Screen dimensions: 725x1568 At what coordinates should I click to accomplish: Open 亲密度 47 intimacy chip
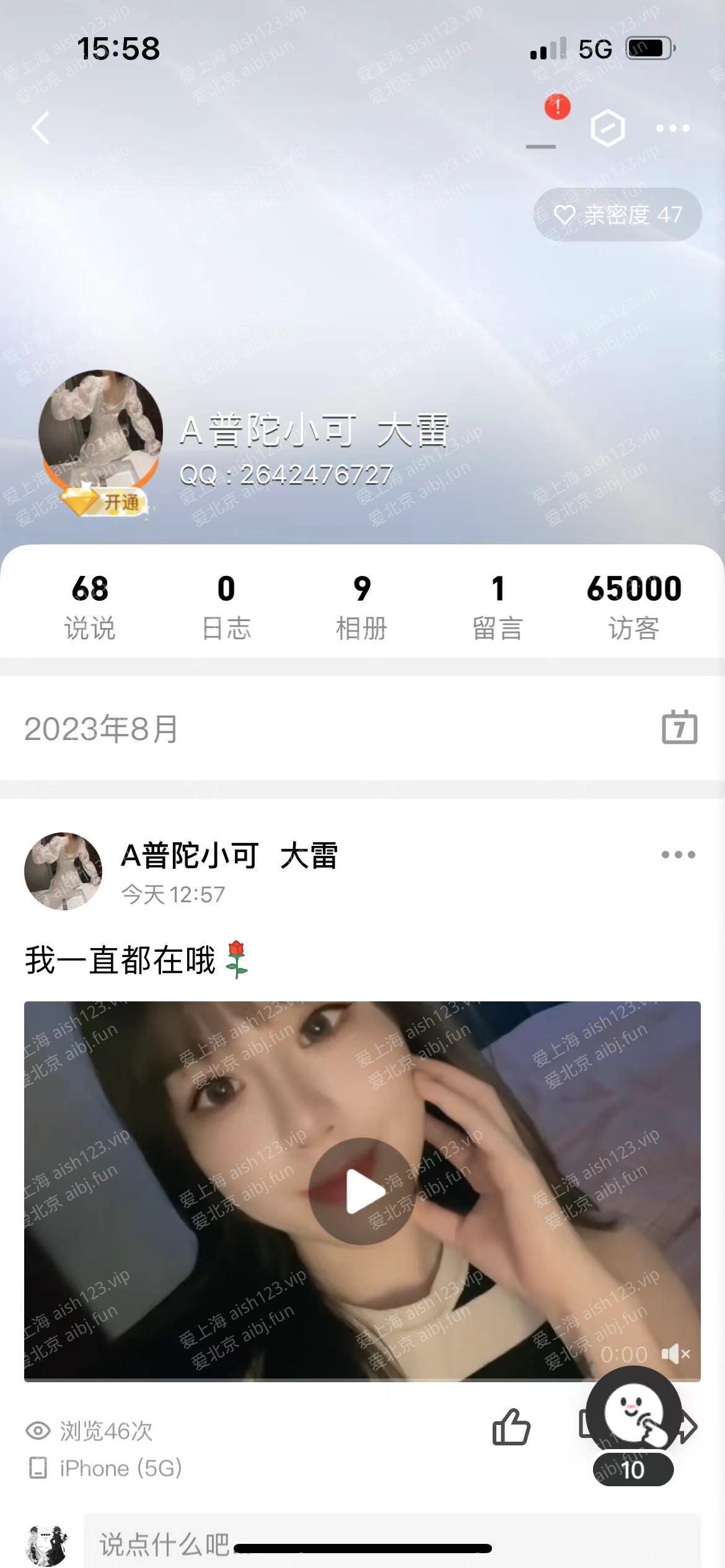point(617,215)
